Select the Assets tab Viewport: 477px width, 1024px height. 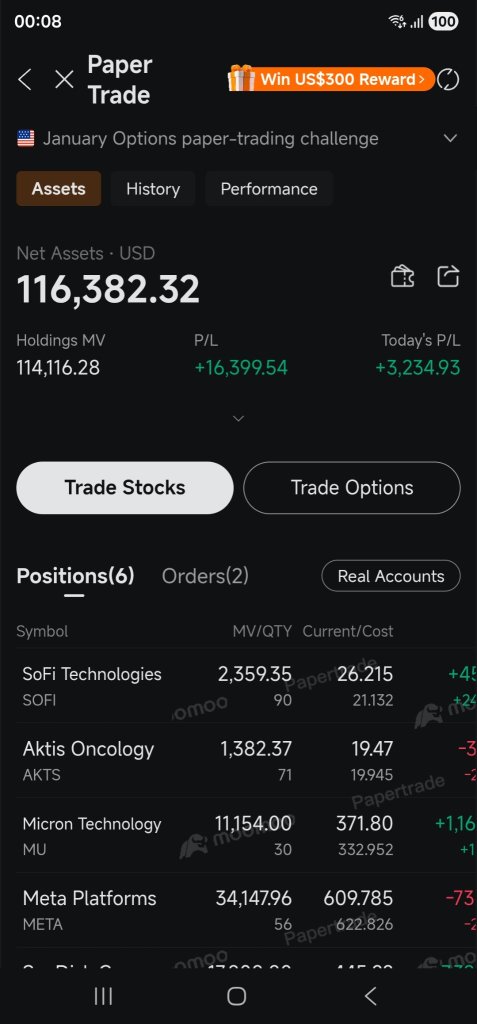[59, 189]
